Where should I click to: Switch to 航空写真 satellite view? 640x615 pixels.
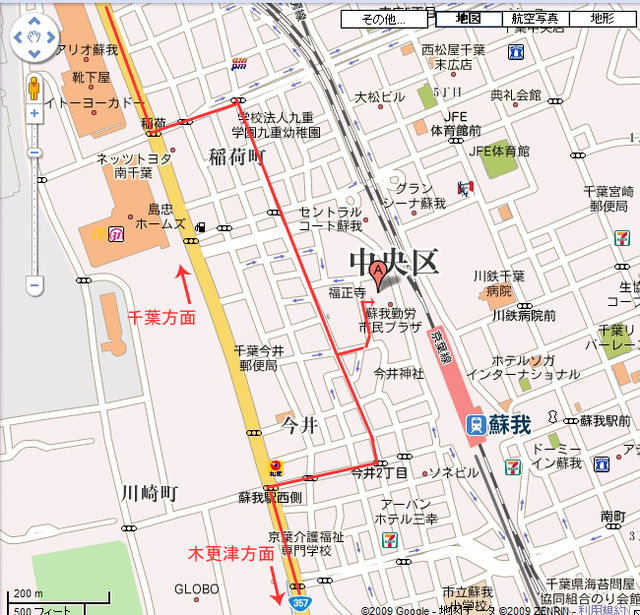click(535, 19)
